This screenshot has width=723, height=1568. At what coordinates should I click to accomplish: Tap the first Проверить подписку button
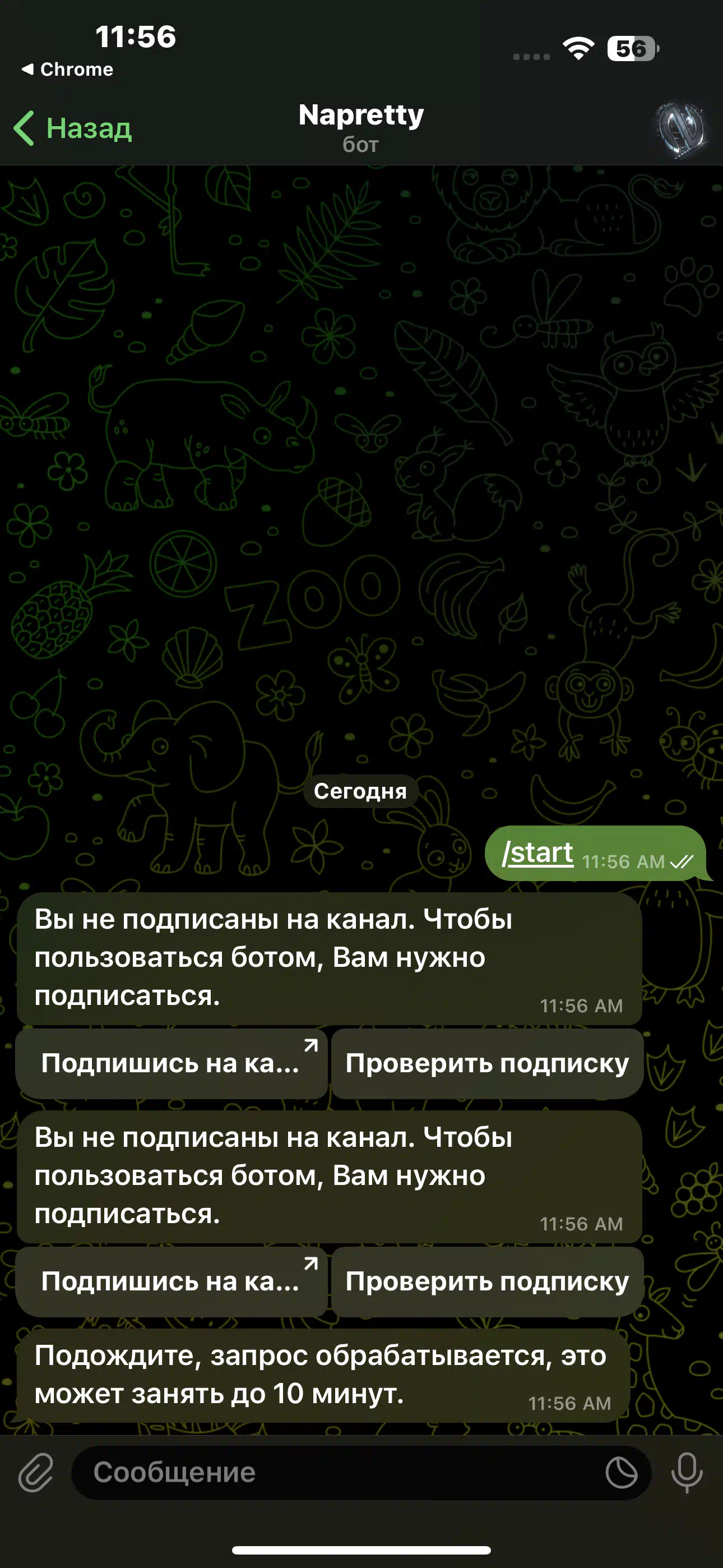[x=488, y=1063]
